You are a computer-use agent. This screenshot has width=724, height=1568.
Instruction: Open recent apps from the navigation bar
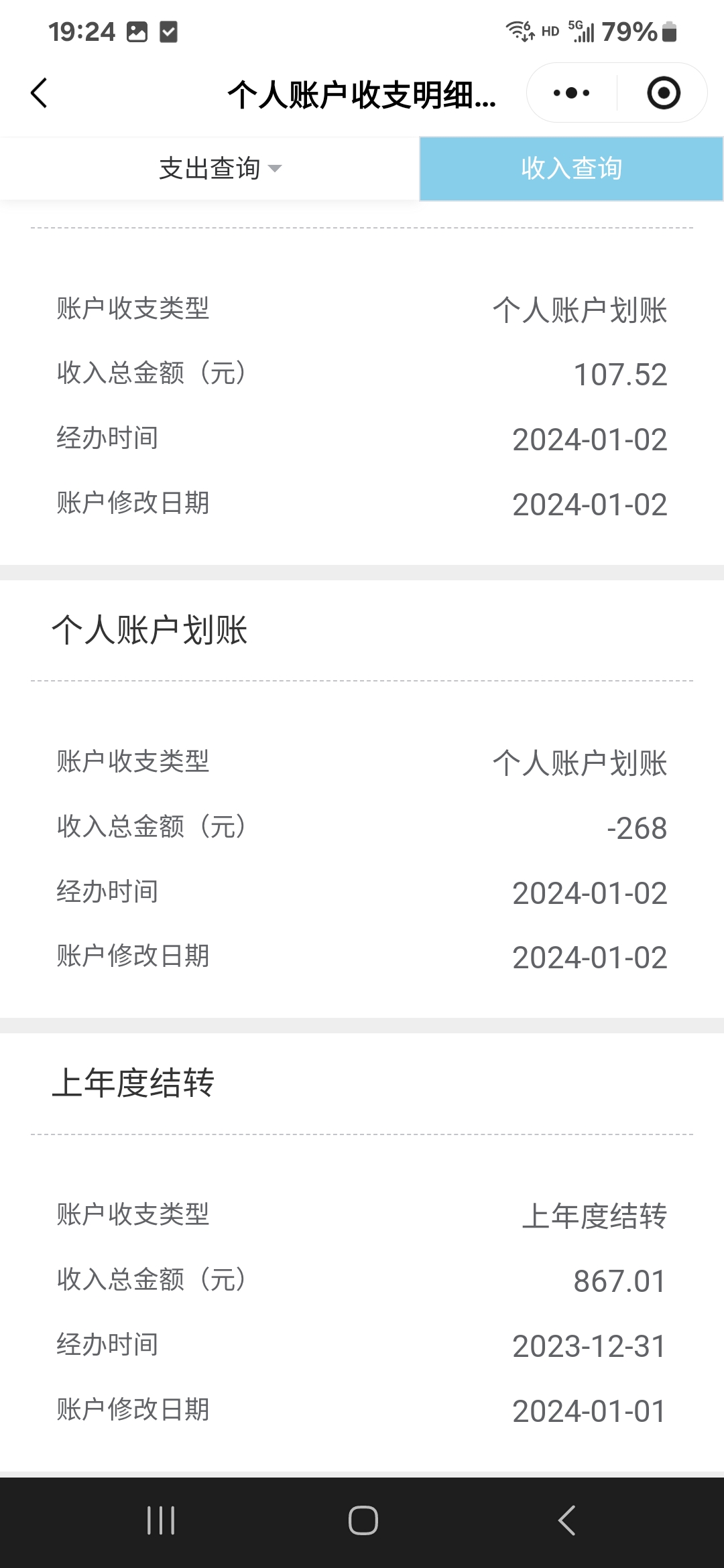(161, 1520)
